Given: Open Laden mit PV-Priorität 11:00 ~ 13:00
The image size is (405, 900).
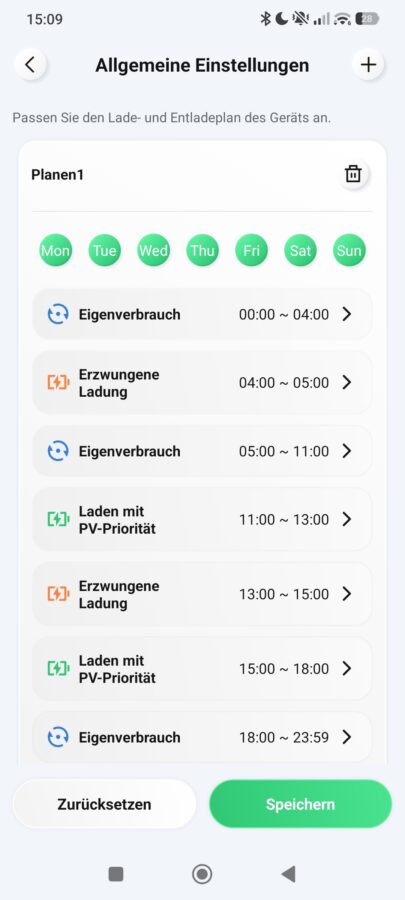Looking at the screenshot, I should pyautogui.click(x=202, y=519).
